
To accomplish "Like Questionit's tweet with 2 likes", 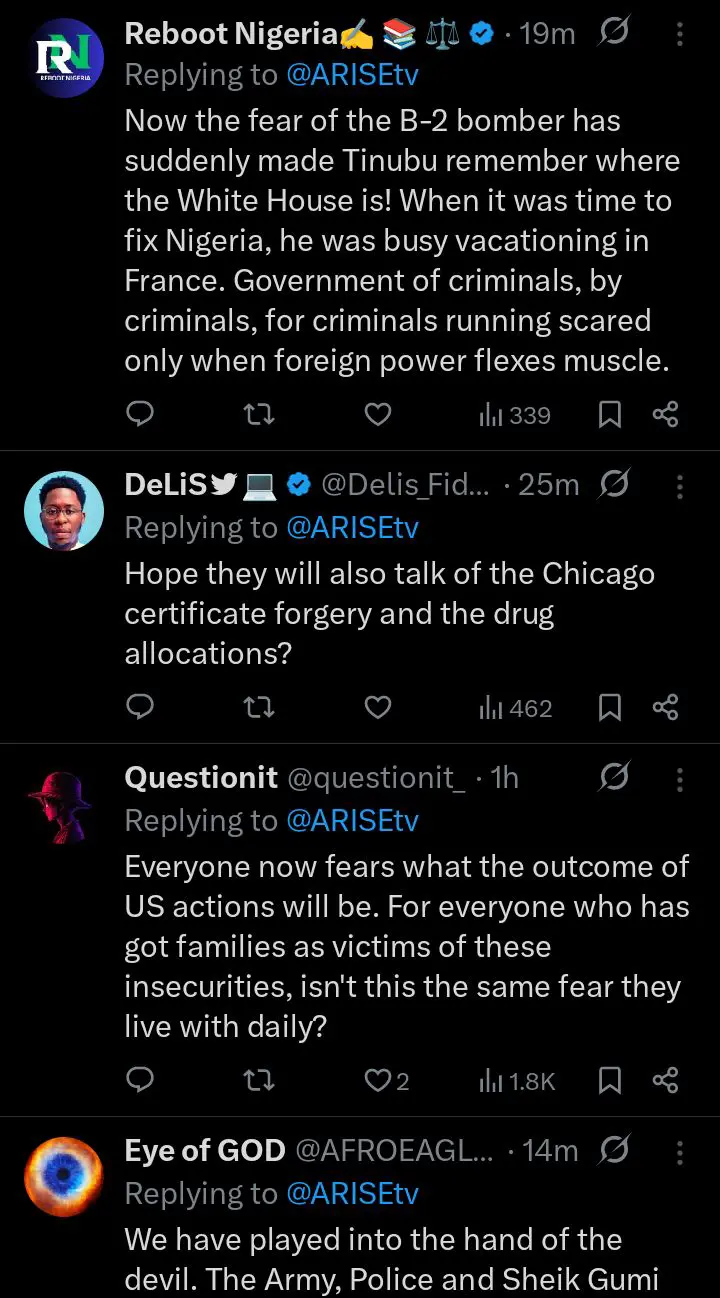I will pyautogui.click(x=378, y=1081).
